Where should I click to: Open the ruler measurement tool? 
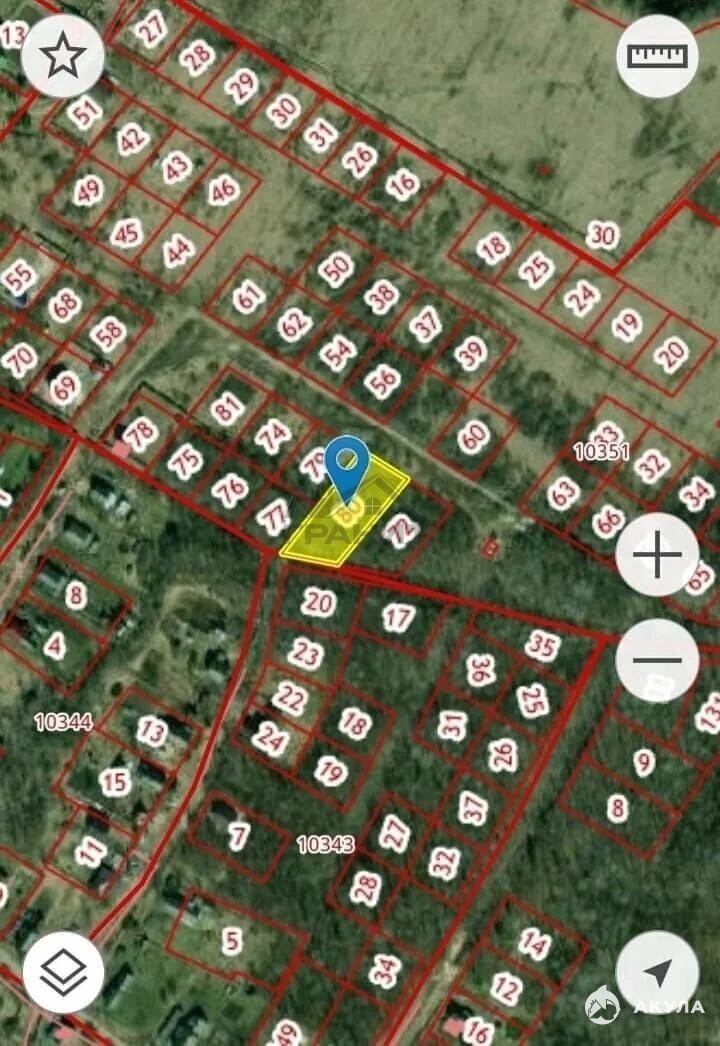pyautogui.click(x=658, y=56)
